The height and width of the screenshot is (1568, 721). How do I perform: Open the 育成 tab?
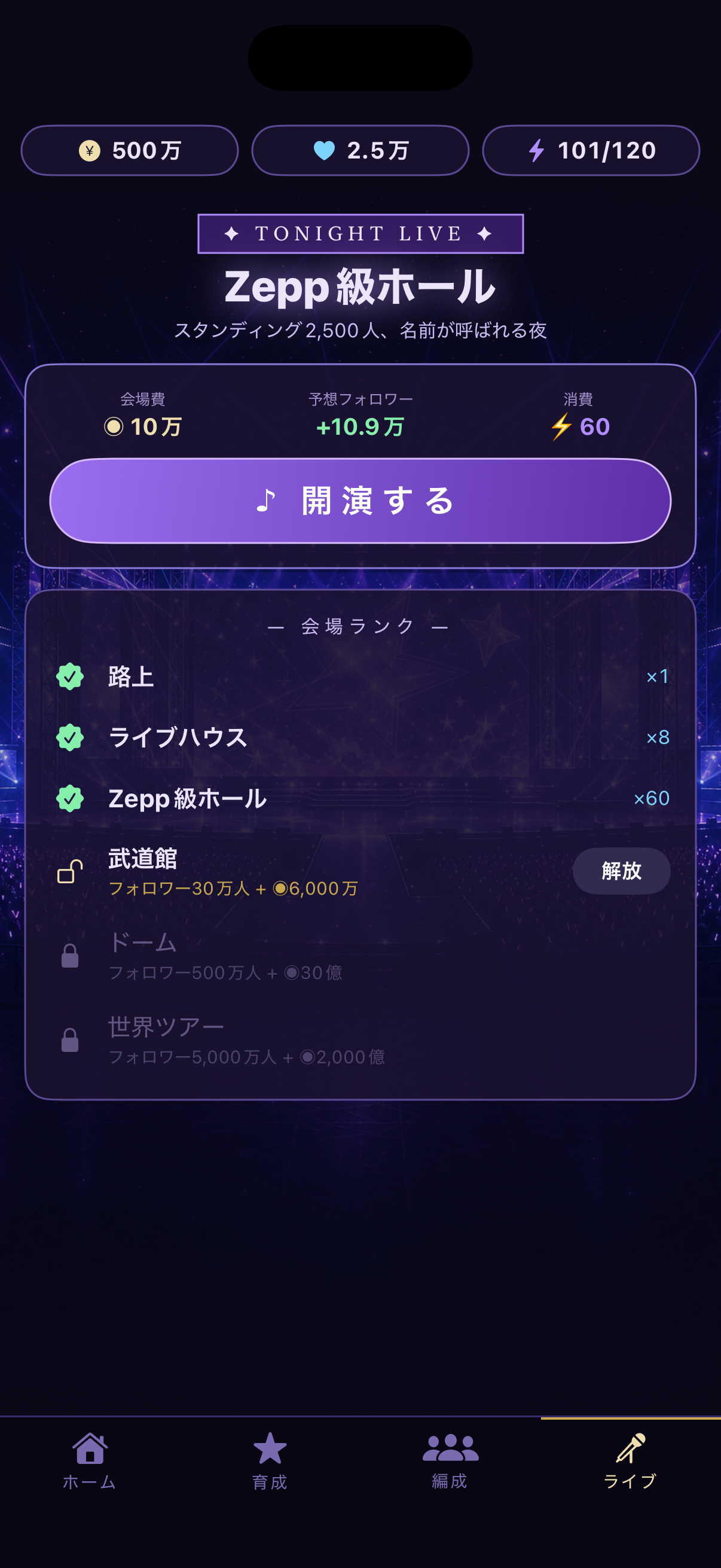coord(270,1461)
